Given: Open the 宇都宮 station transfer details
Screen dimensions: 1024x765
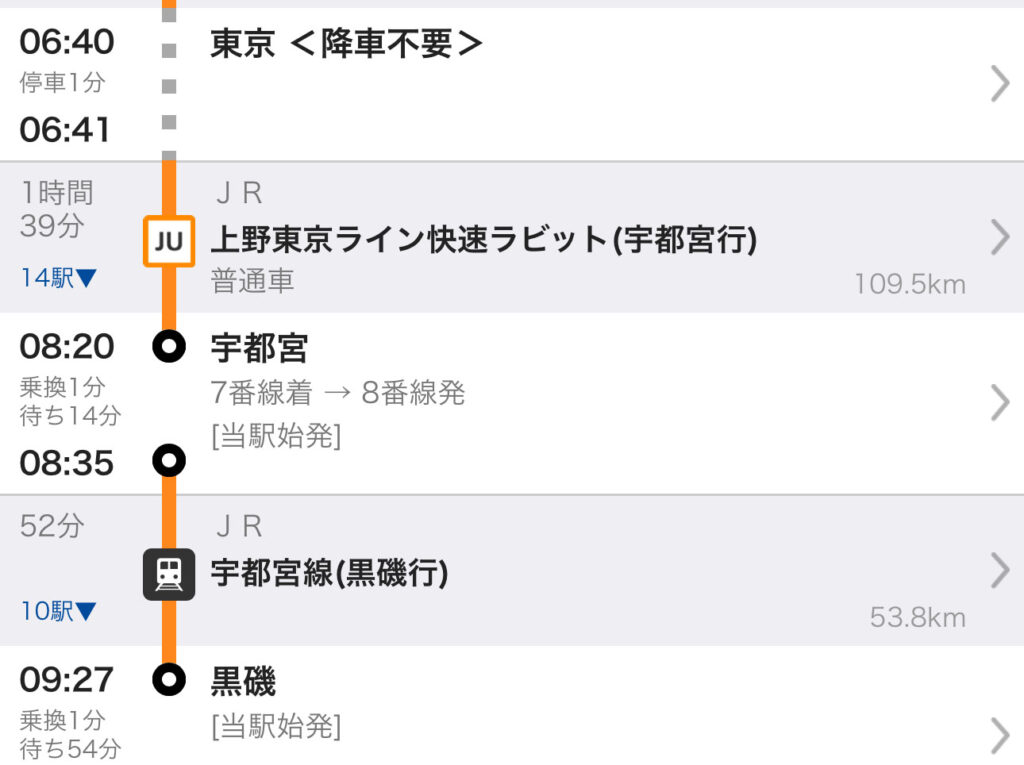Looking at the screenshot, I should point(999,402).
